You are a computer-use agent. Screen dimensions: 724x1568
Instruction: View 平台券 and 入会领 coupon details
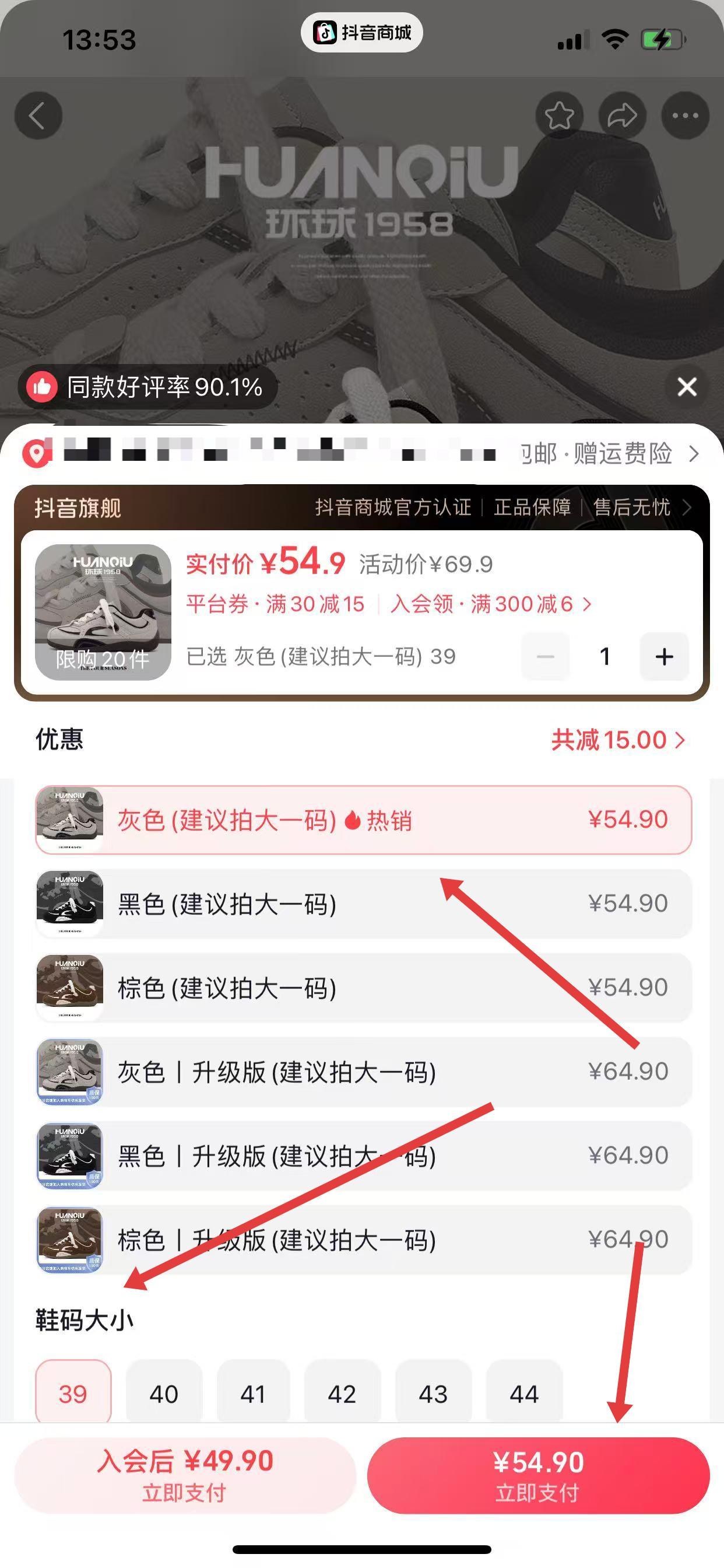pos(389,604)
